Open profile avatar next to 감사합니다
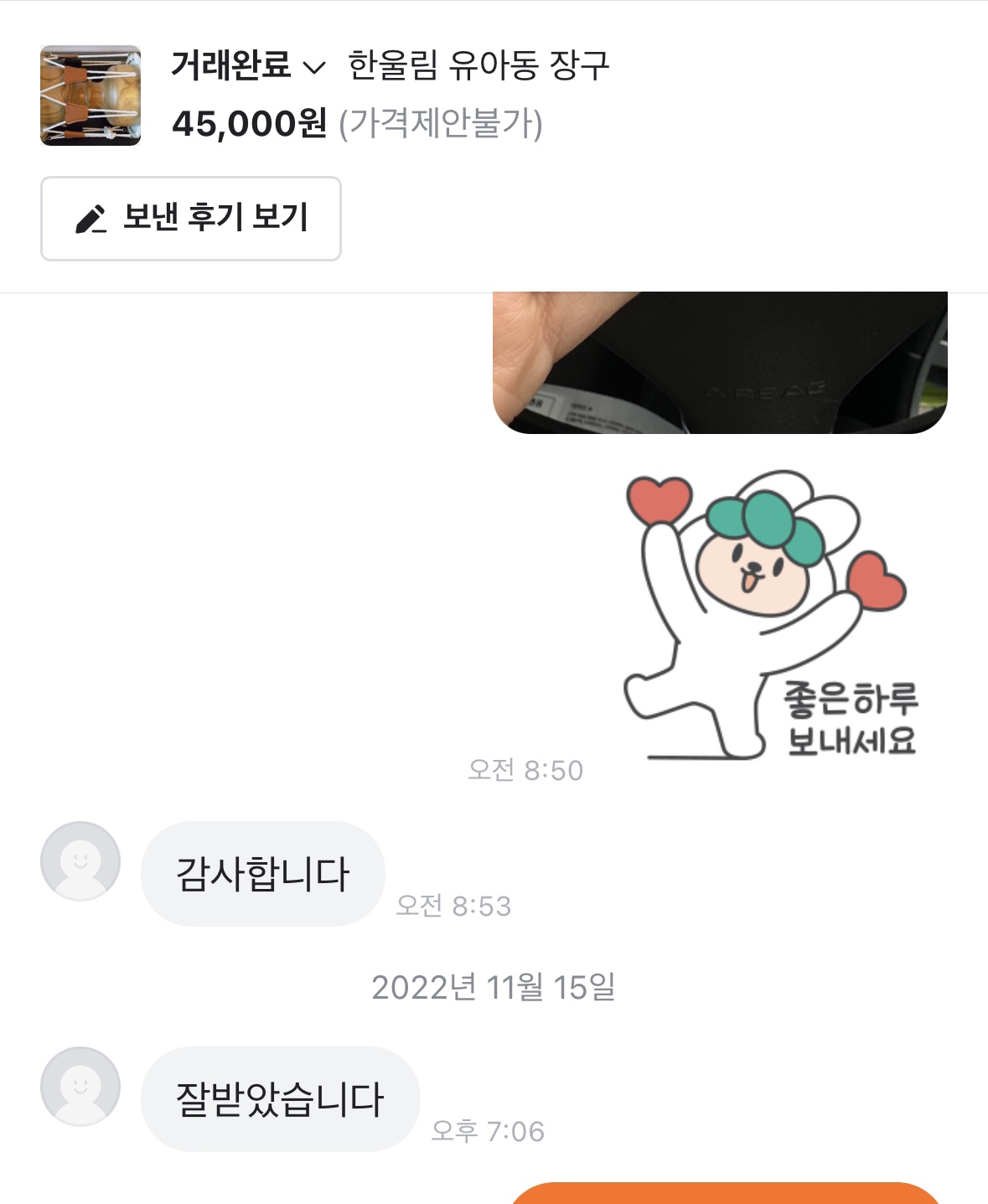 (80, 861)
